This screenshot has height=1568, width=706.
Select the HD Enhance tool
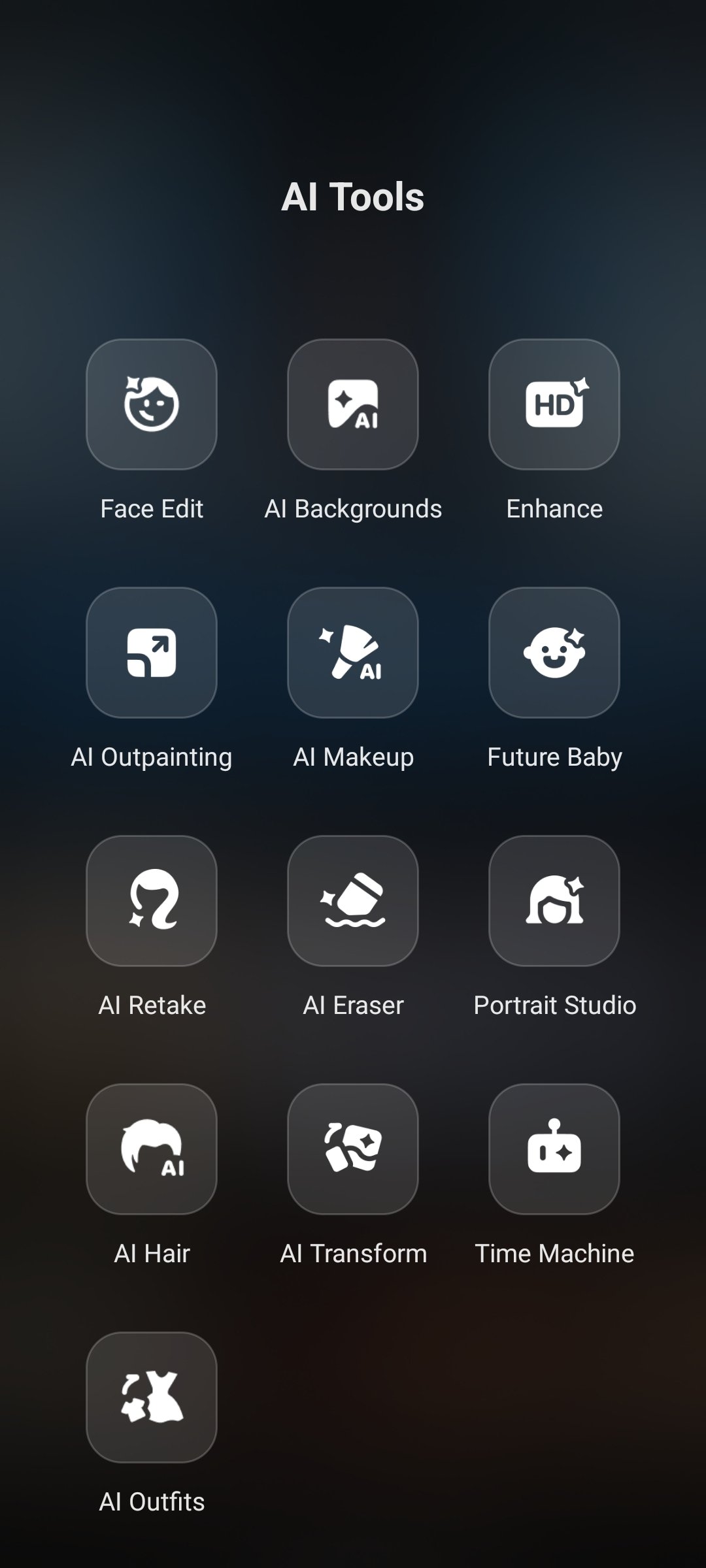point(554,404)
